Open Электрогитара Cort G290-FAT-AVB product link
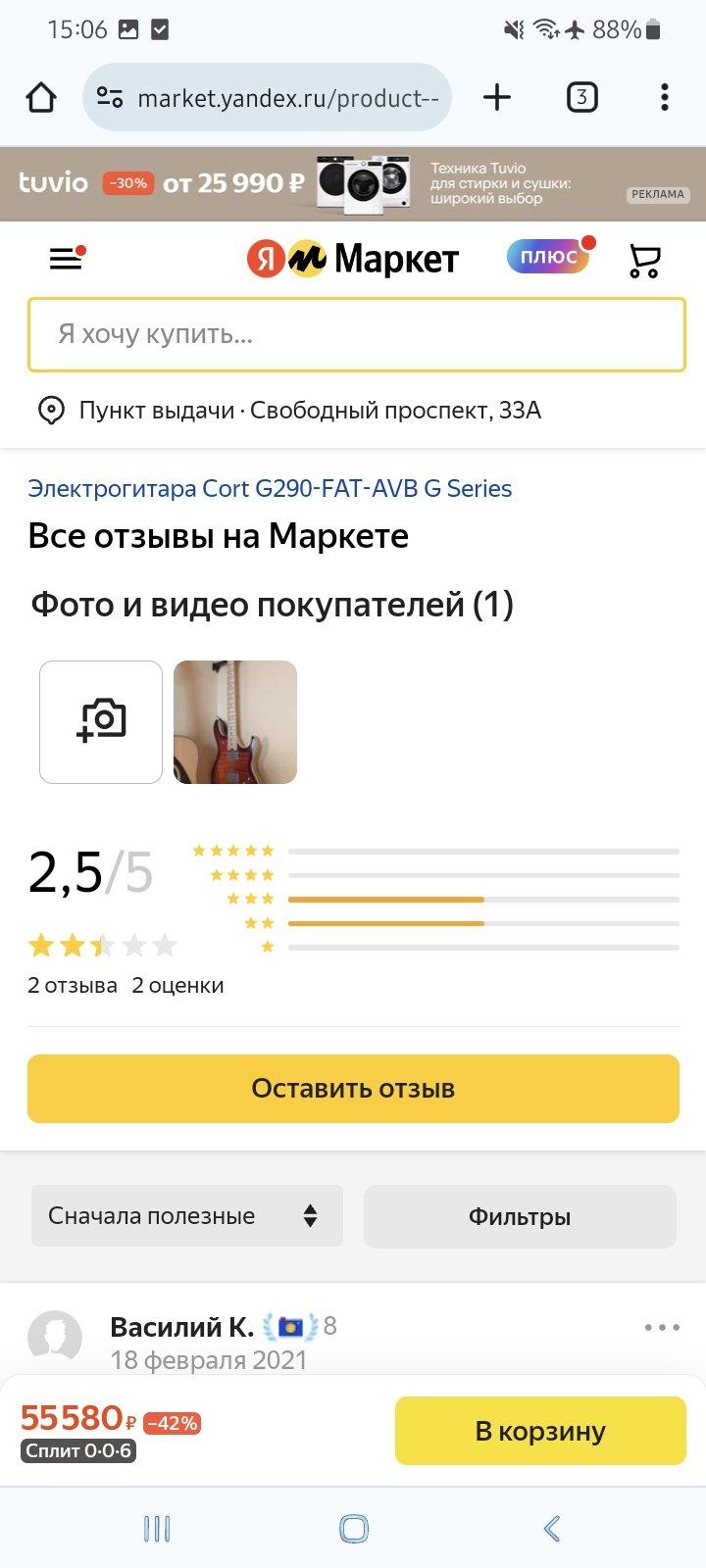This screenshot has width=706, height=1568. (270, 488)
